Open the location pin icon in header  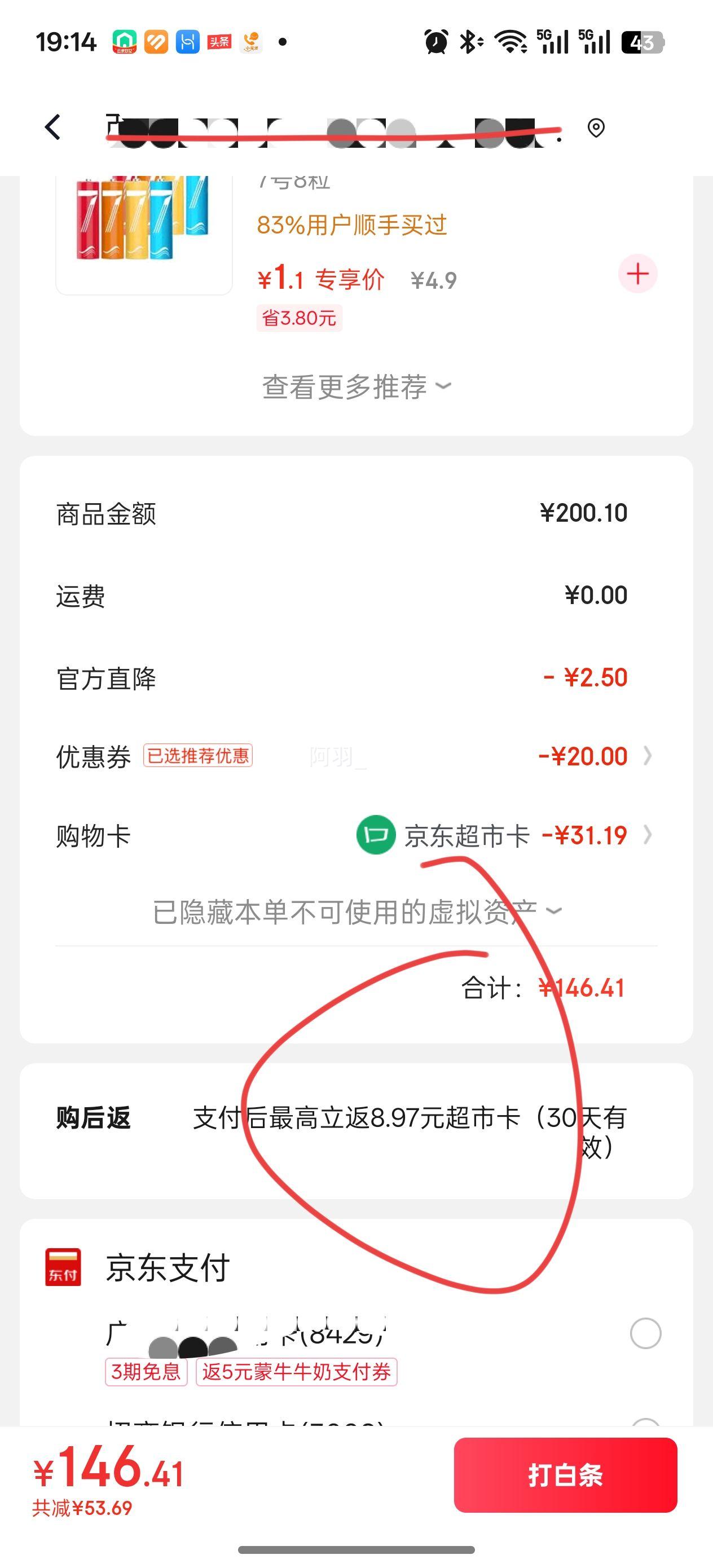pyautogui.click(x=596, y=128)
